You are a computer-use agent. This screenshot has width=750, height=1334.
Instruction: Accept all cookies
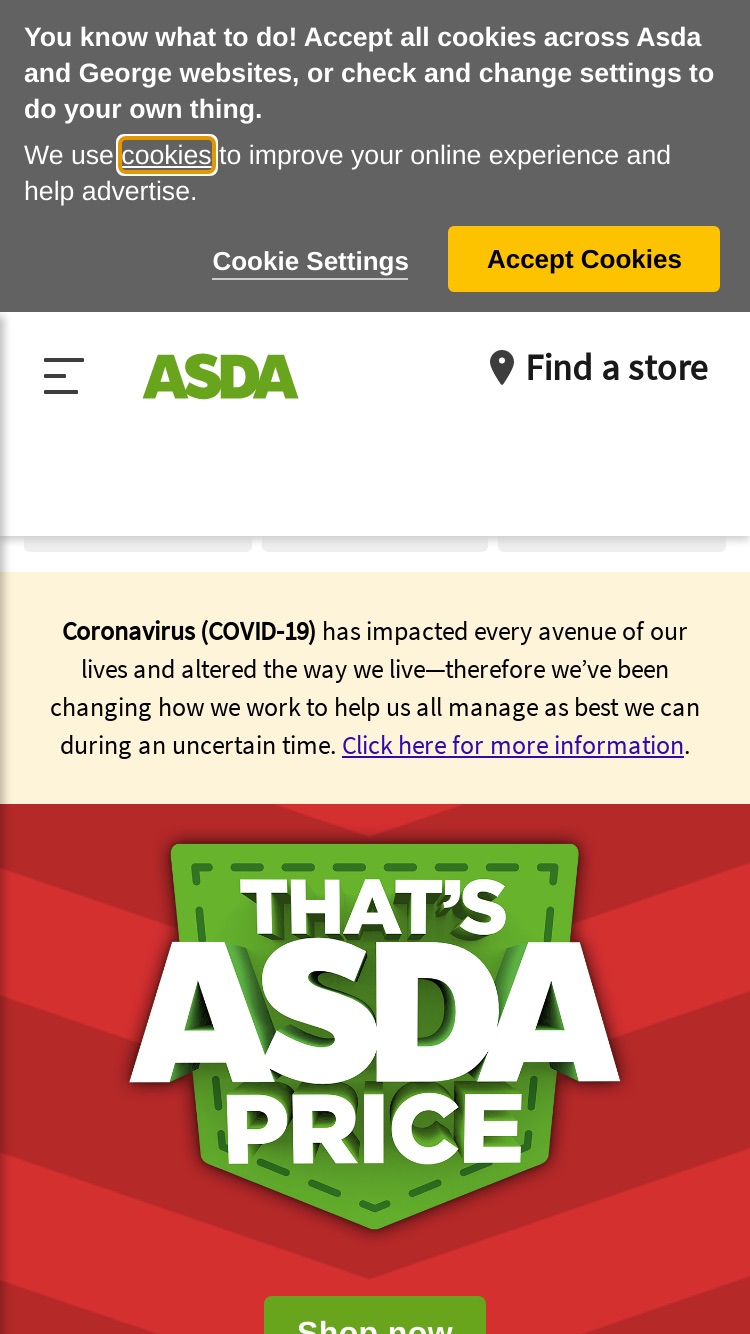click(x=584, y=259)
